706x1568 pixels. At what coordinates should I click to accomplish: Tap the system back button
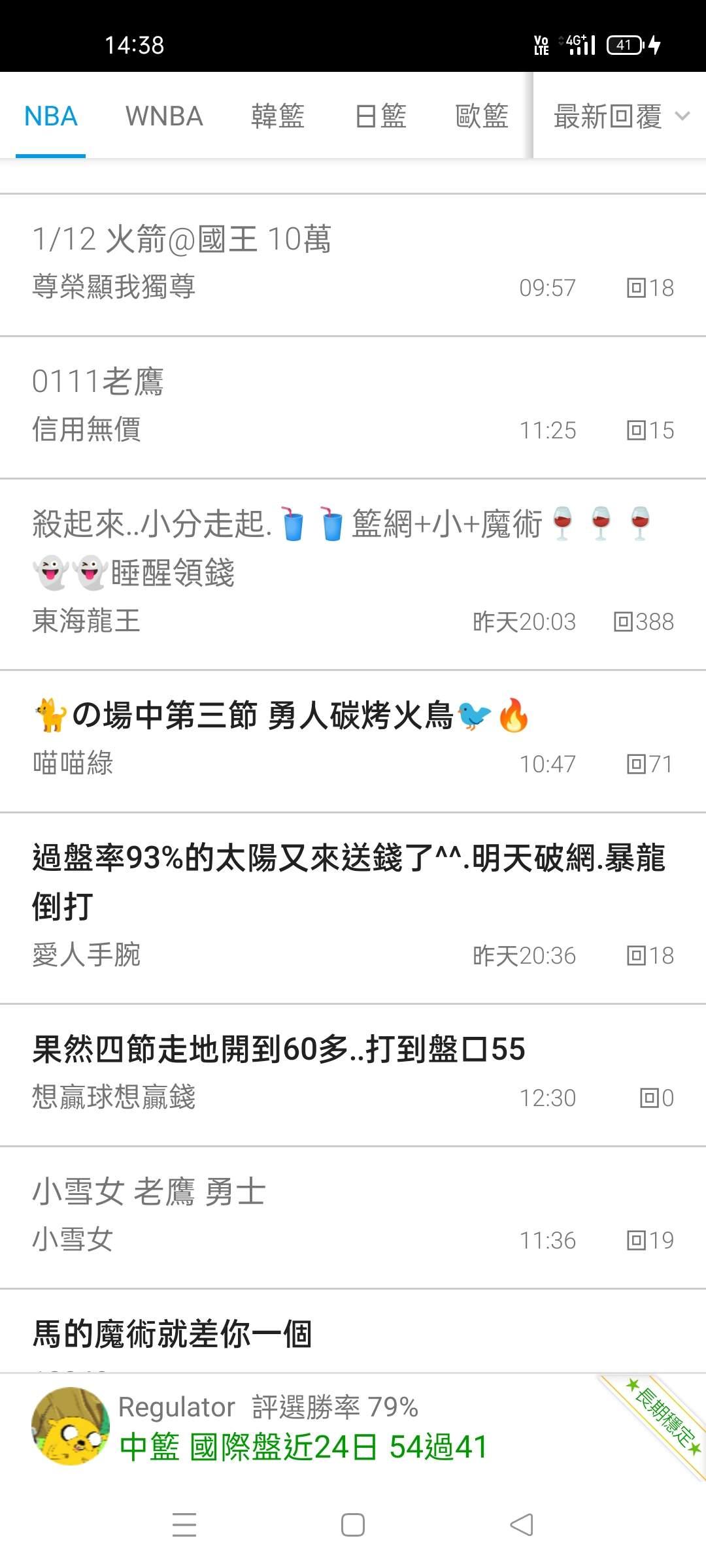521,1526
